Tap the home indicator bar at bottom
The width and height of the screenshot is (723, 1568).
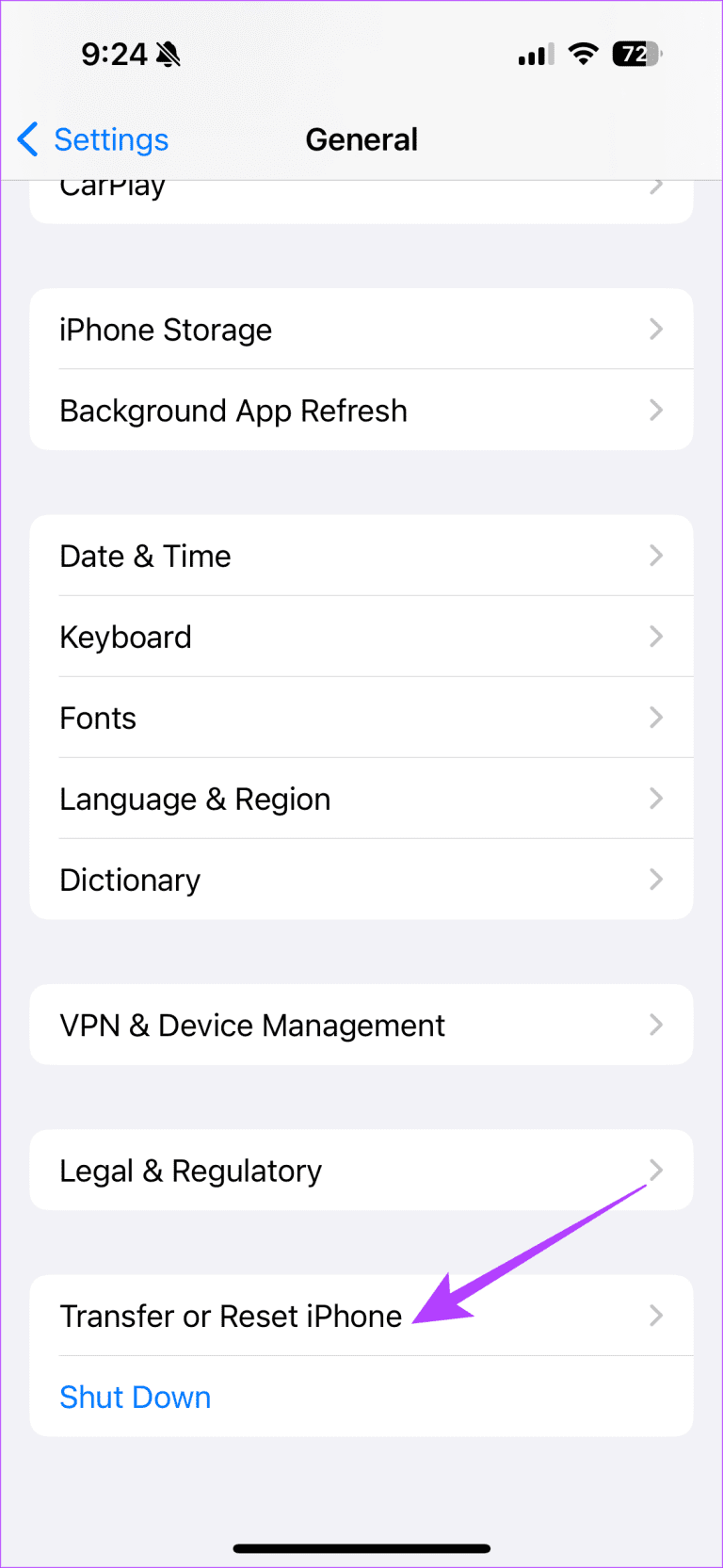coord(361,1547)
